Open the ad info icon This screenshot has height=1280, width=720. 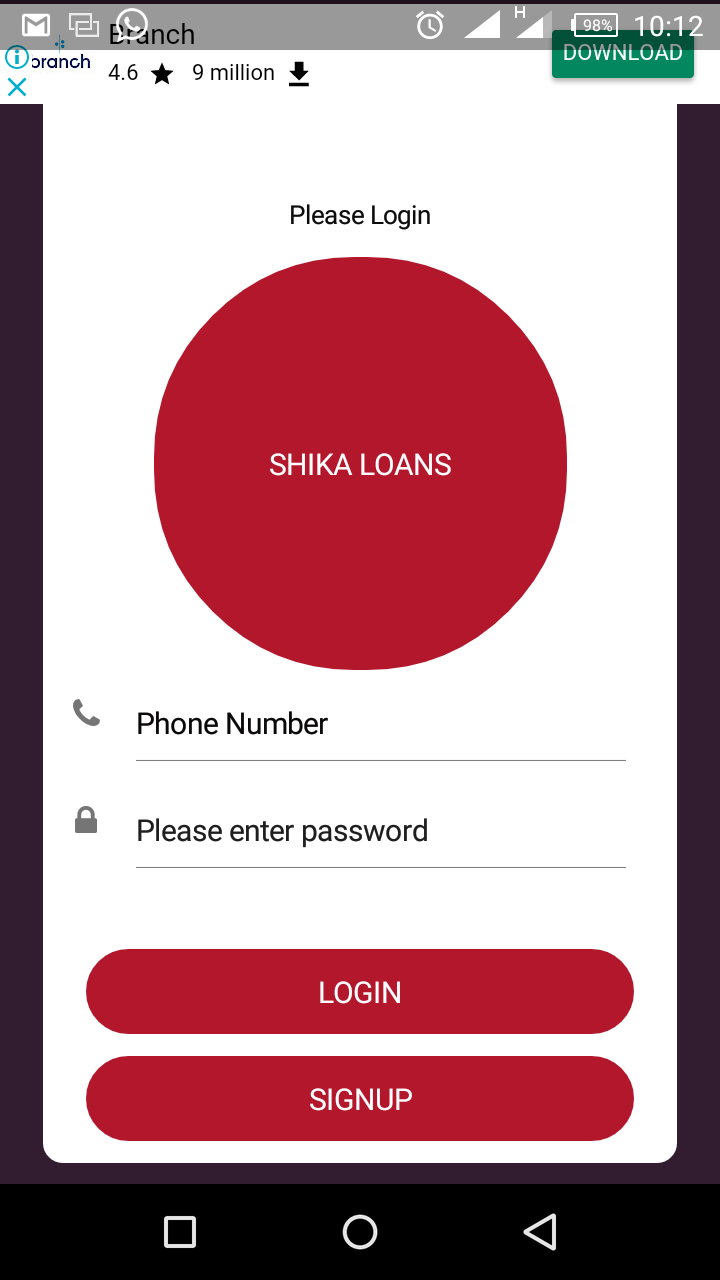point(17,57)
